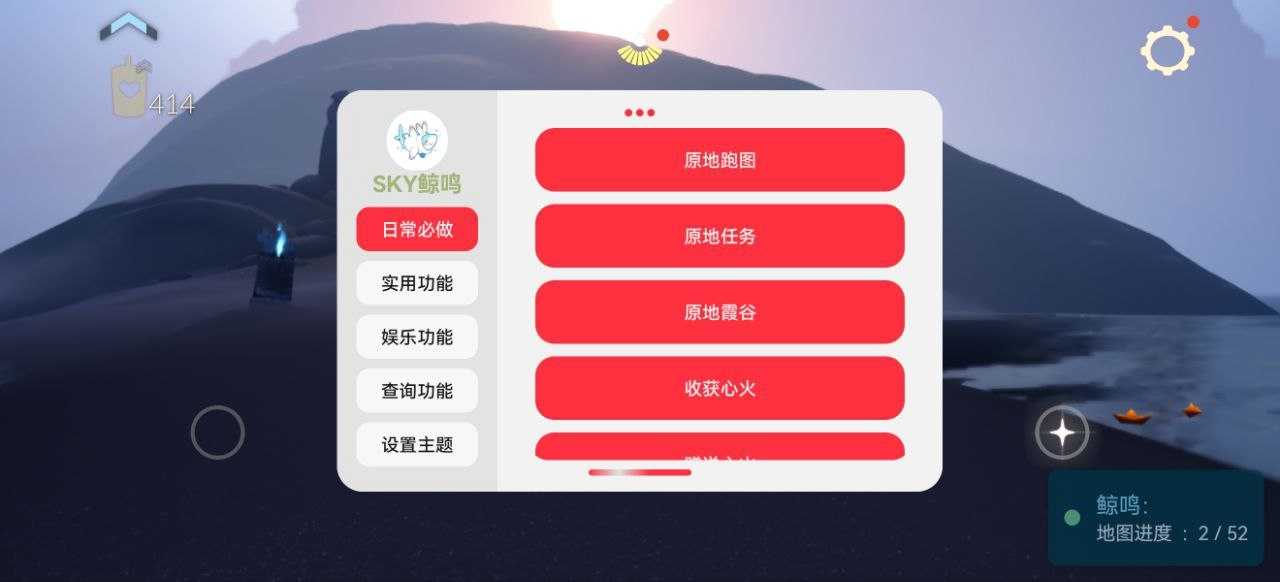The height and width of the screenshot is (582, 1280).
Task: Tap the star emote action button
Action: tap(1061, 433)
